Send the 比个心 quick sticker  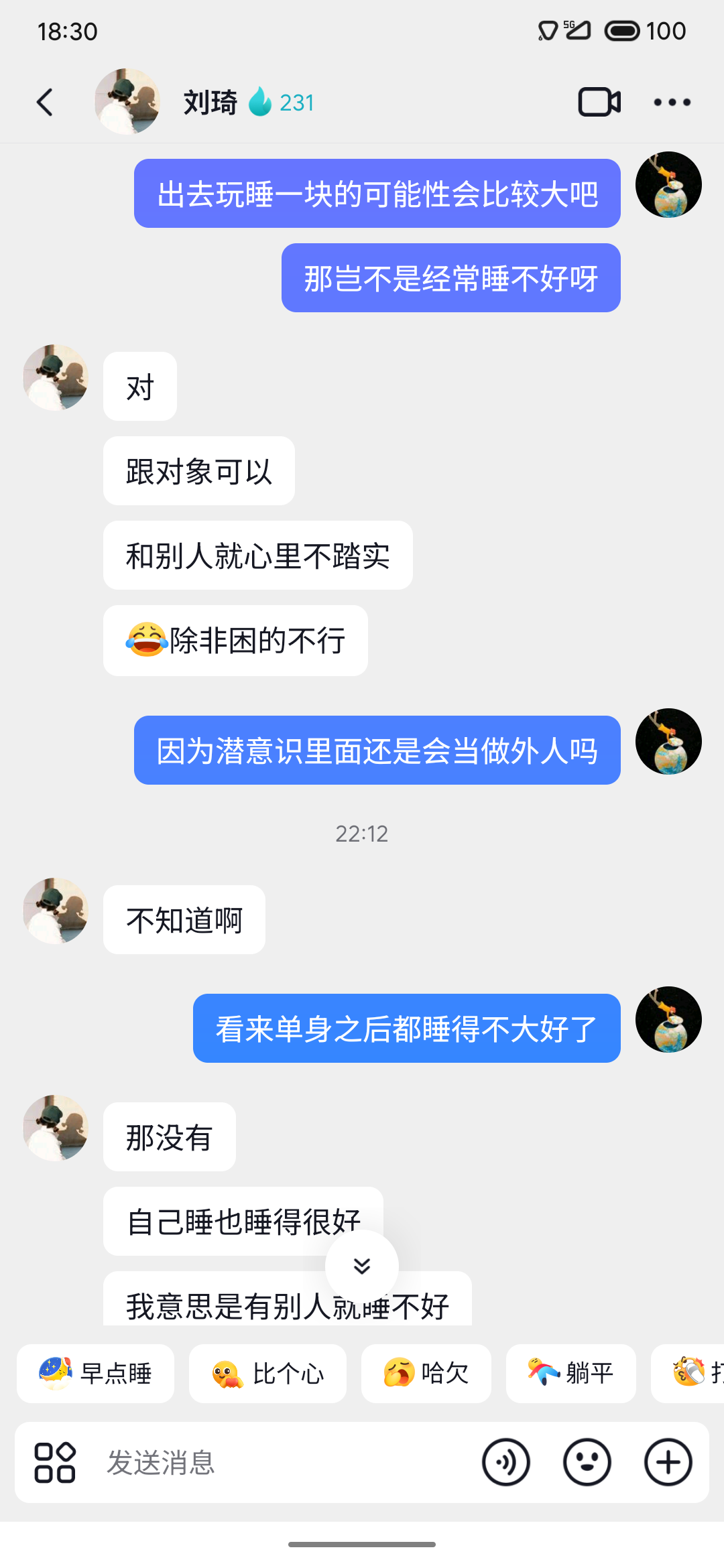267,1373
